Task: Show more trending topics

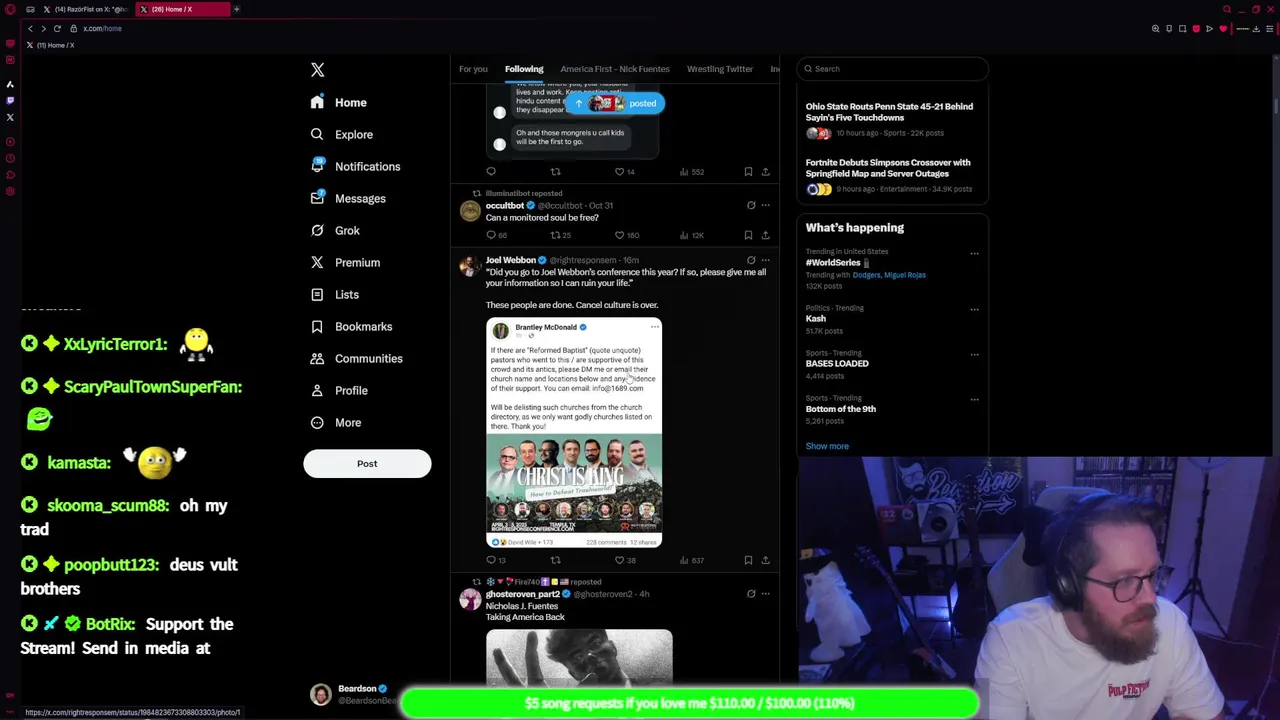Action: (827, 446)
